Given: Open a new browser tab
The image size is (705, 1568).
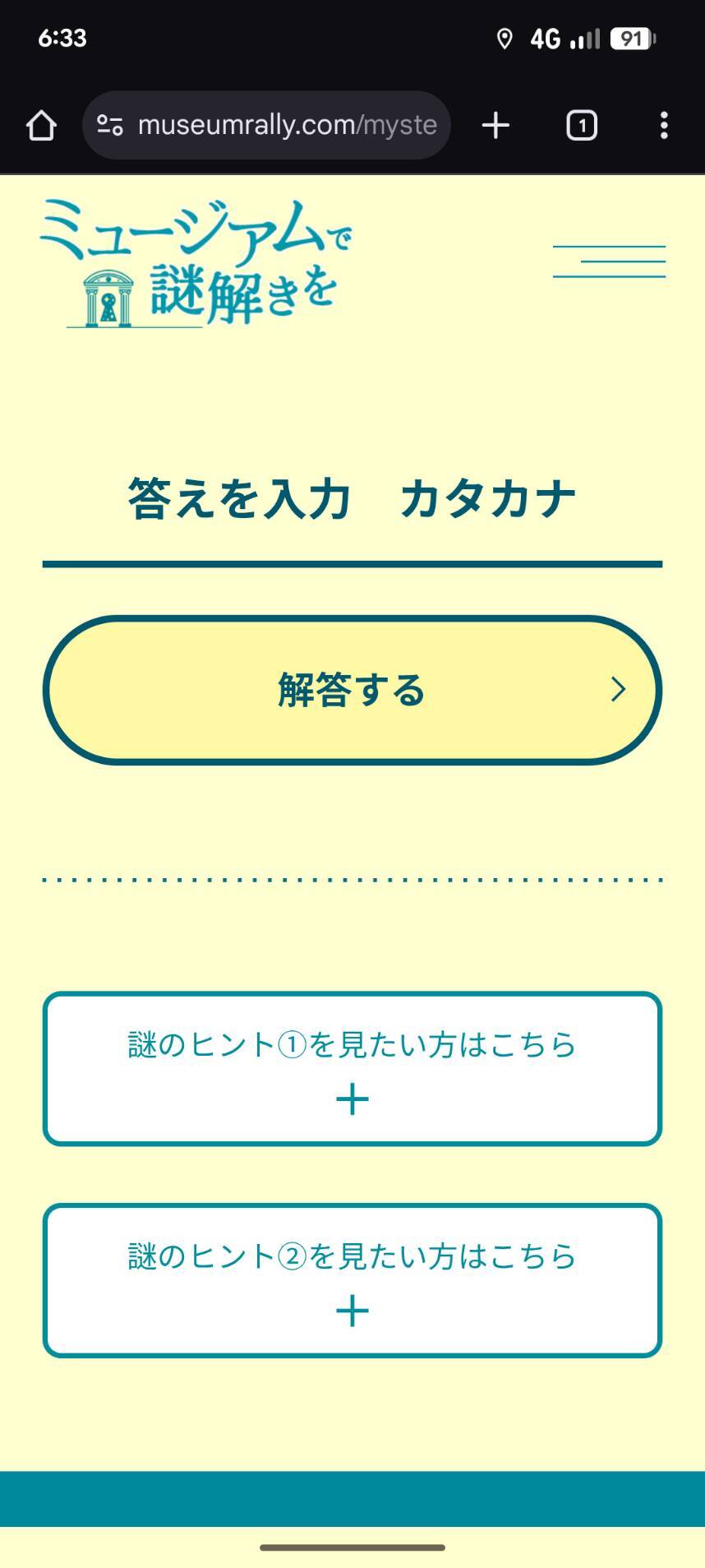Looking at the screenshot, I should (x=495, y=126).
